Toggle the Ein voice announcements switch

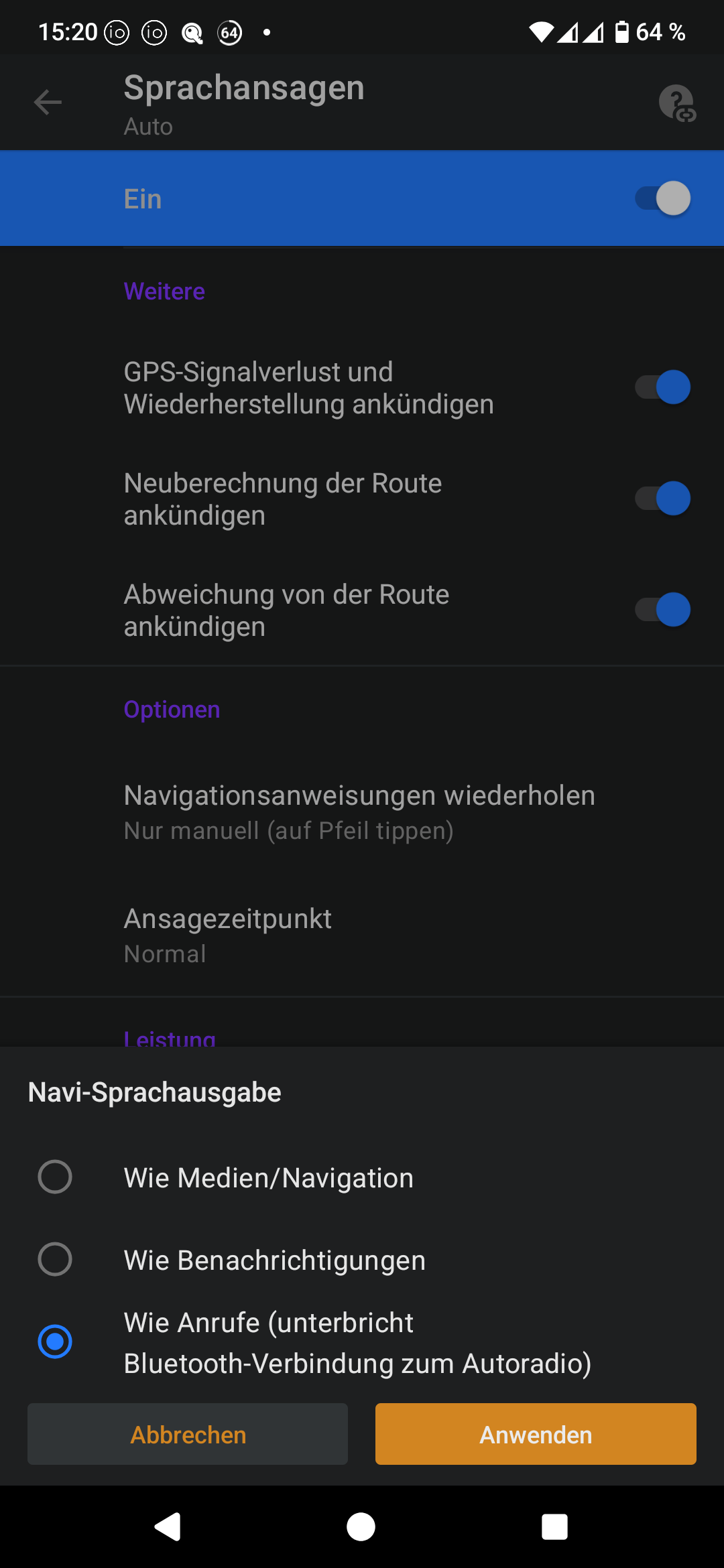click(x=663, y=198)
